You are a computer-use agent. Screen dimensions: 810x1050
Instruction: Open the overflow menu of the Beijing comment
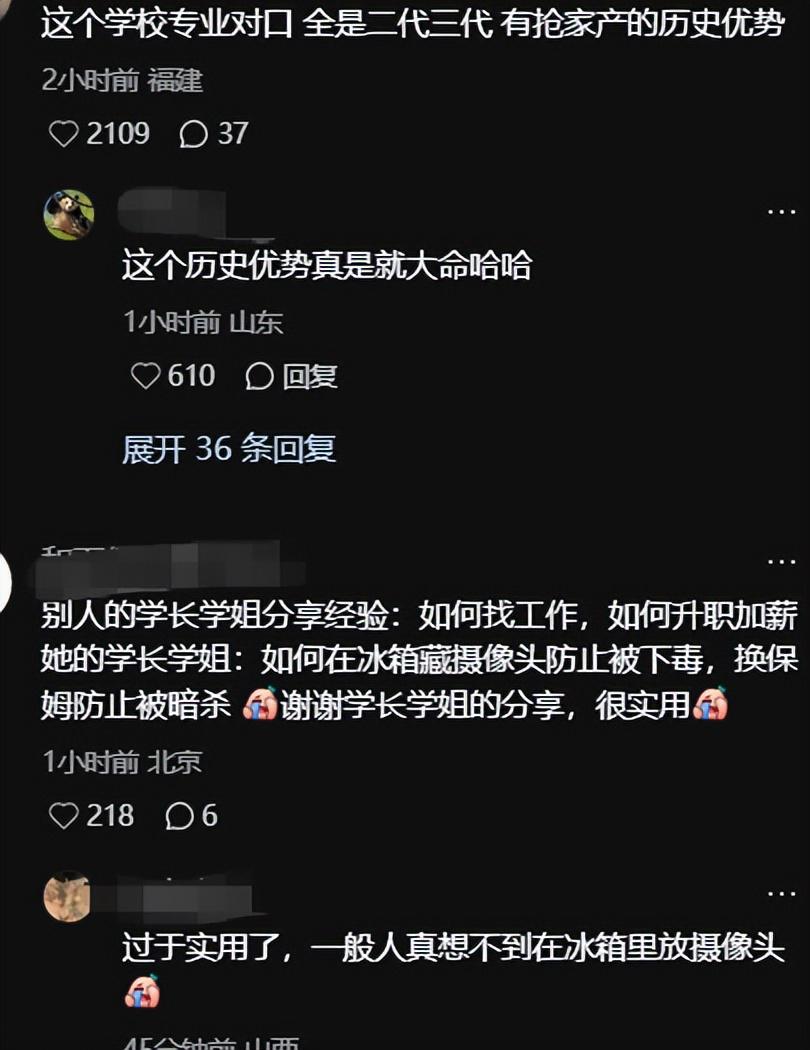tap(781, 563)
